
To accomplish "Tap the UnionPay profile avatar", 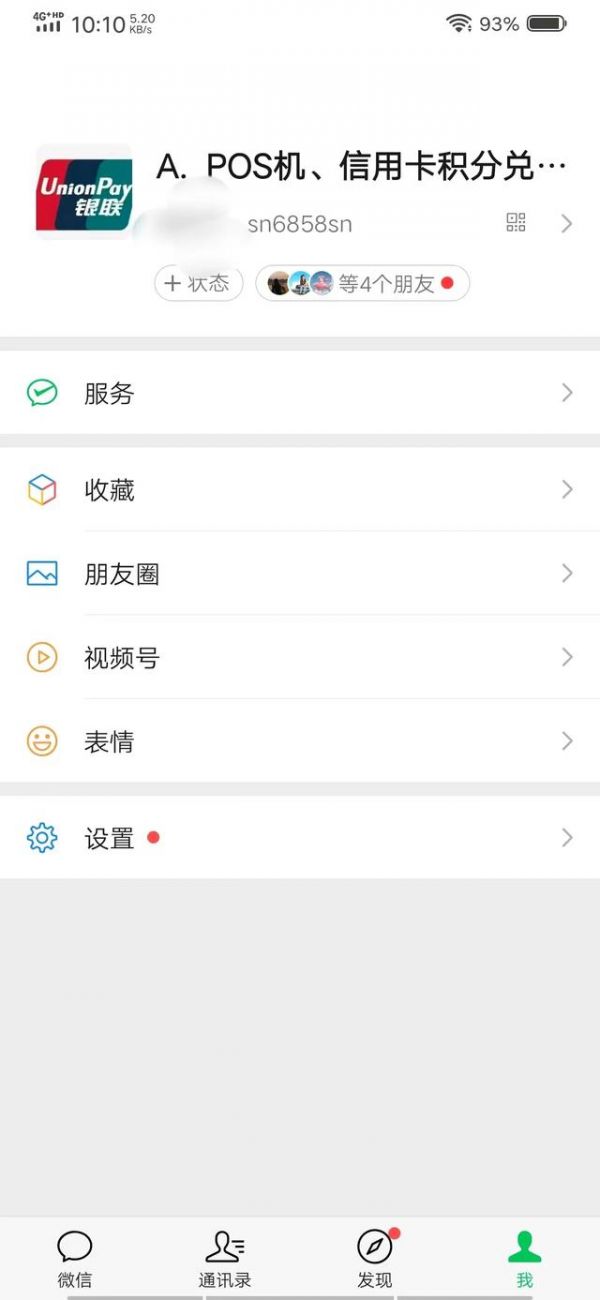I will 84,192.
